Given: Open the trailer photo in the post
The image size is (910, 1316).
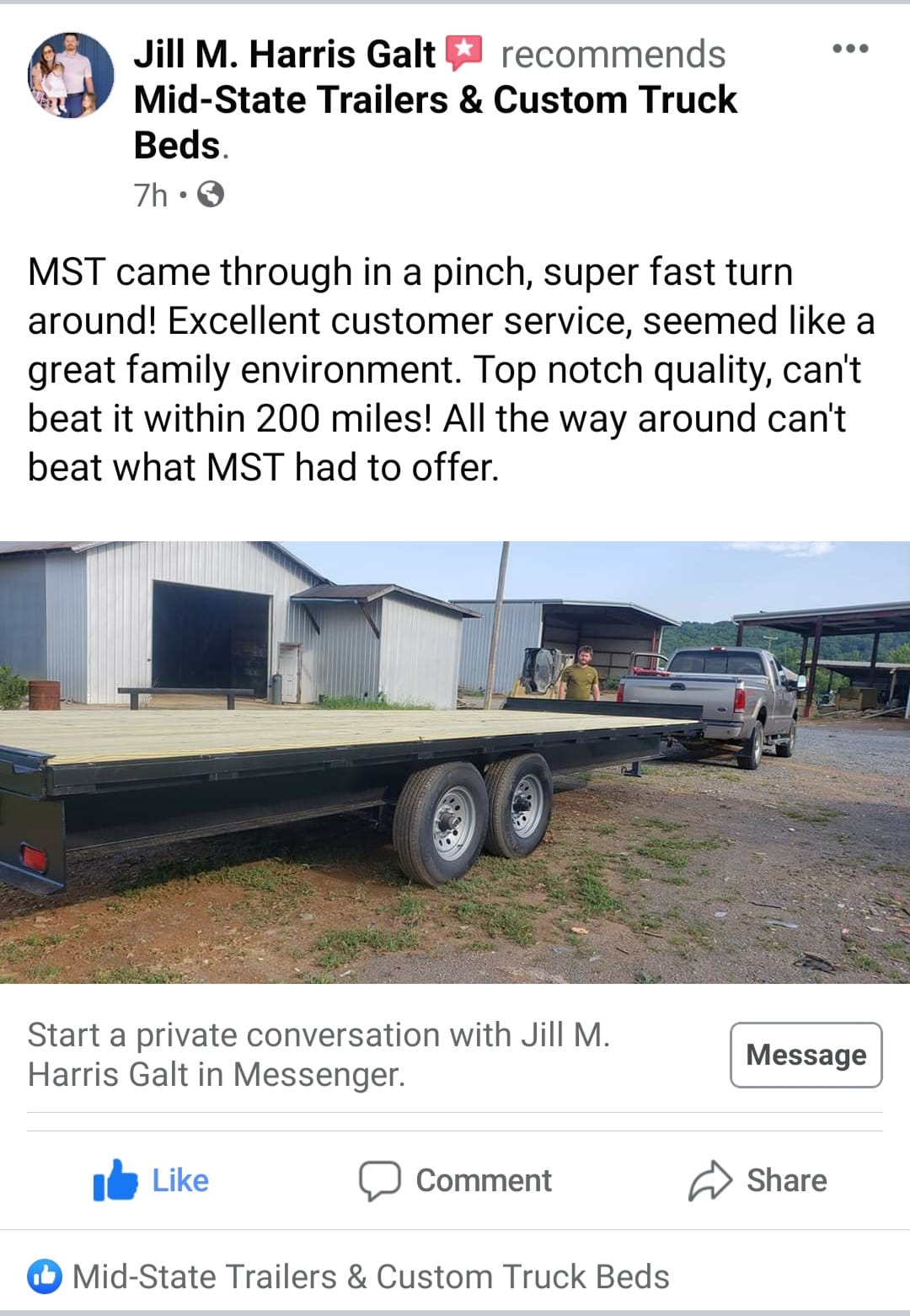Looking at the screenshot, I should click(x=455, y=762).
